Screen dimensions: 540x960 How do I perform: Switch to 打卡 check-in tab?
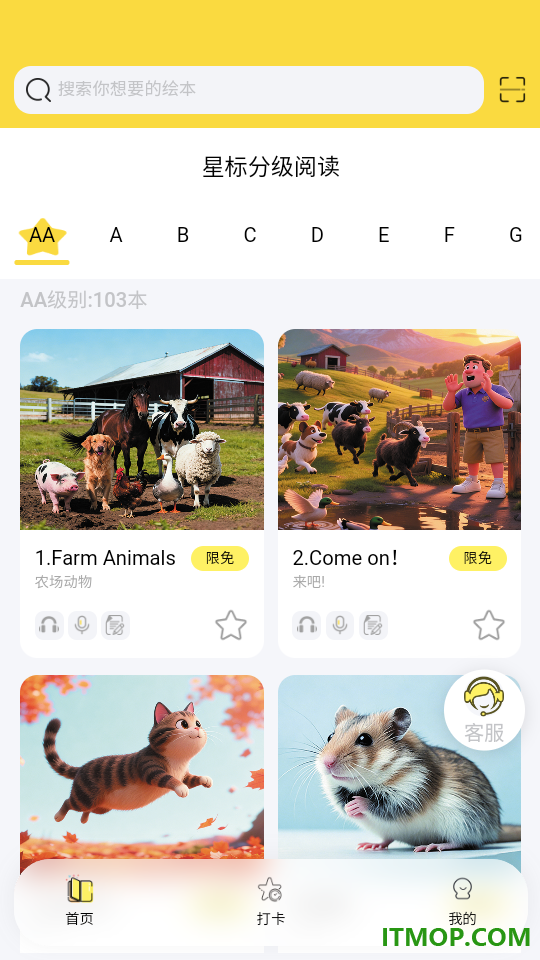(x=270, y=901)
